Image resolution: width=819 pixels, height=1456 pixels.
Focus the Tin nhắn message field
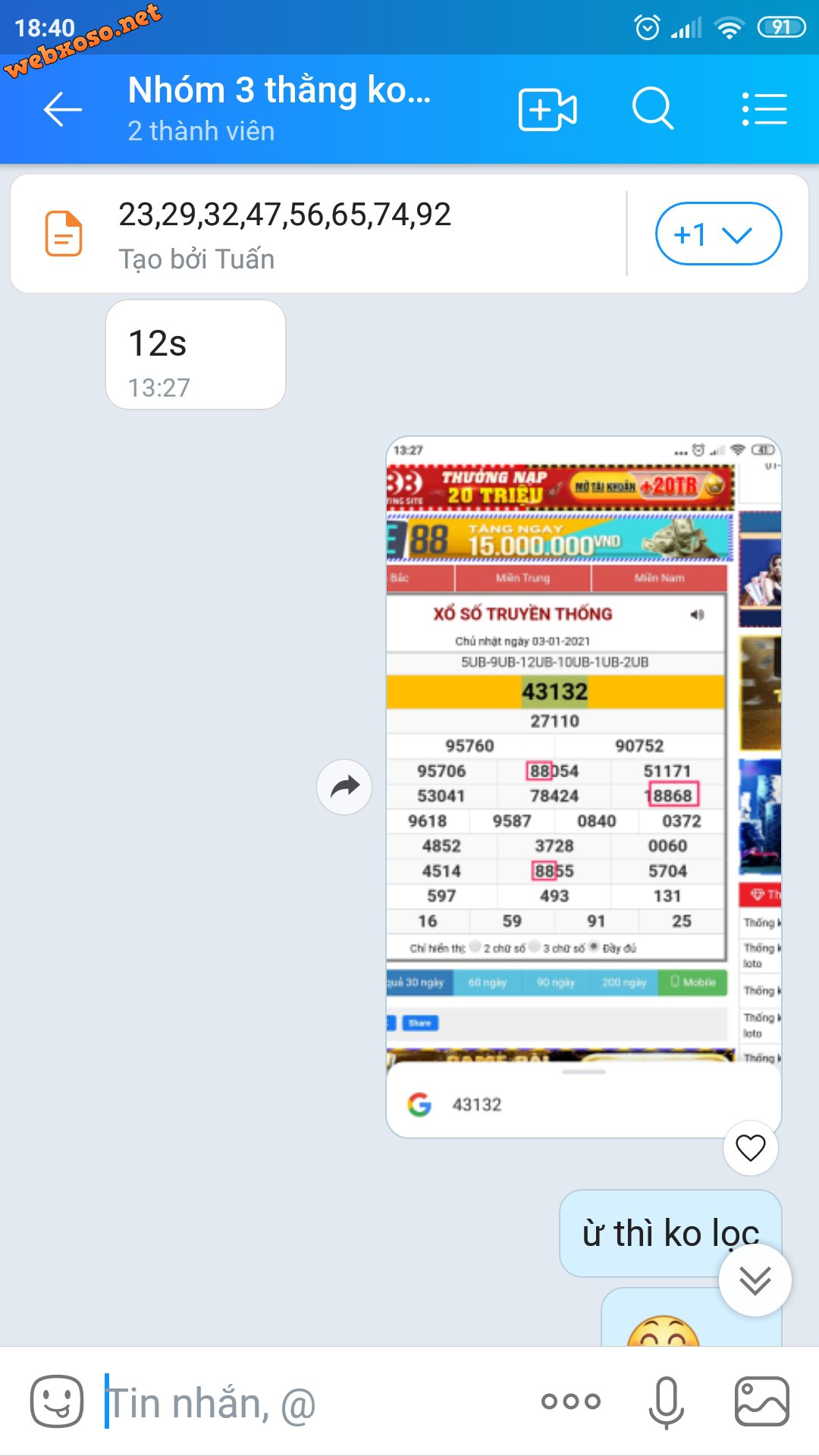coord(303,1403)
